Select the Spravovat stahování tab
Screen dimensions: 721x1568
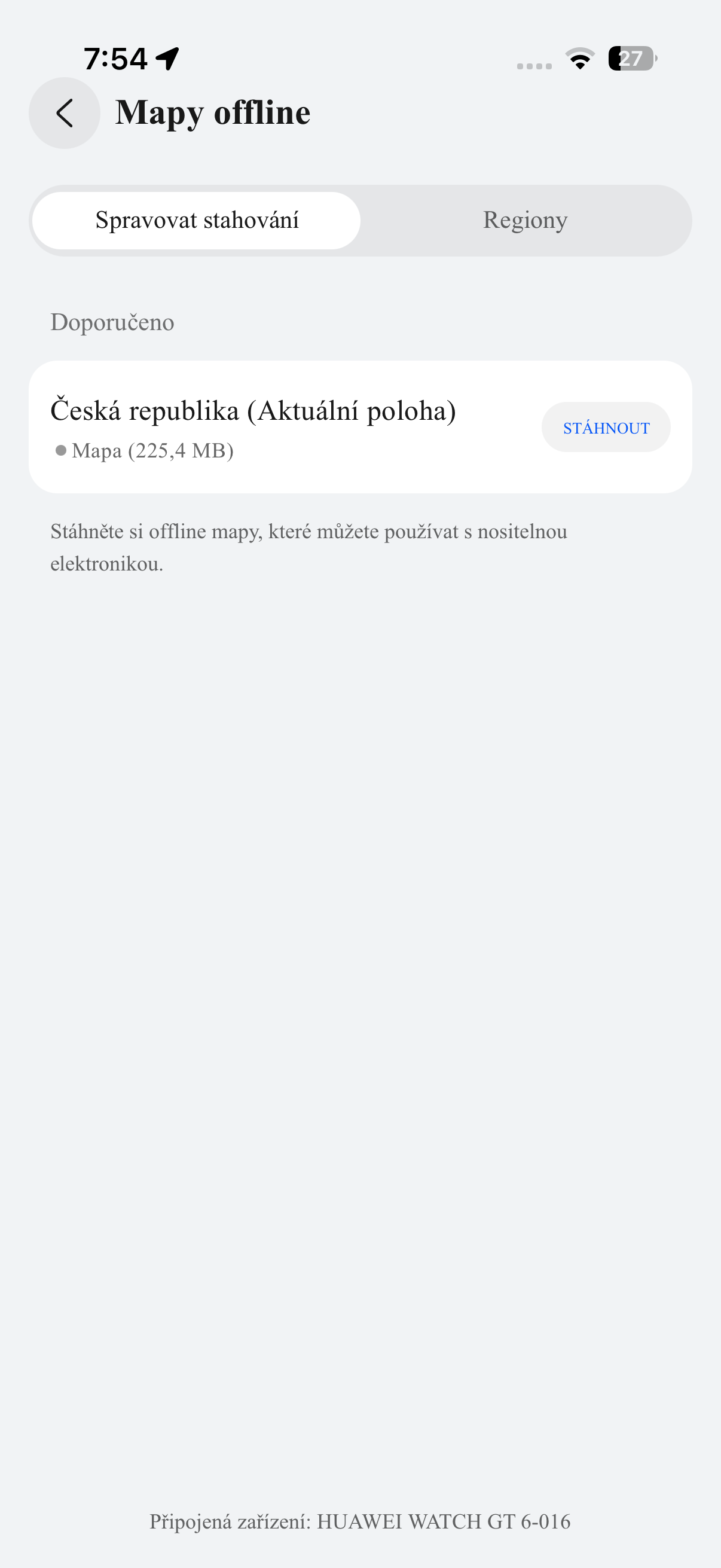(x=197, y=220)
